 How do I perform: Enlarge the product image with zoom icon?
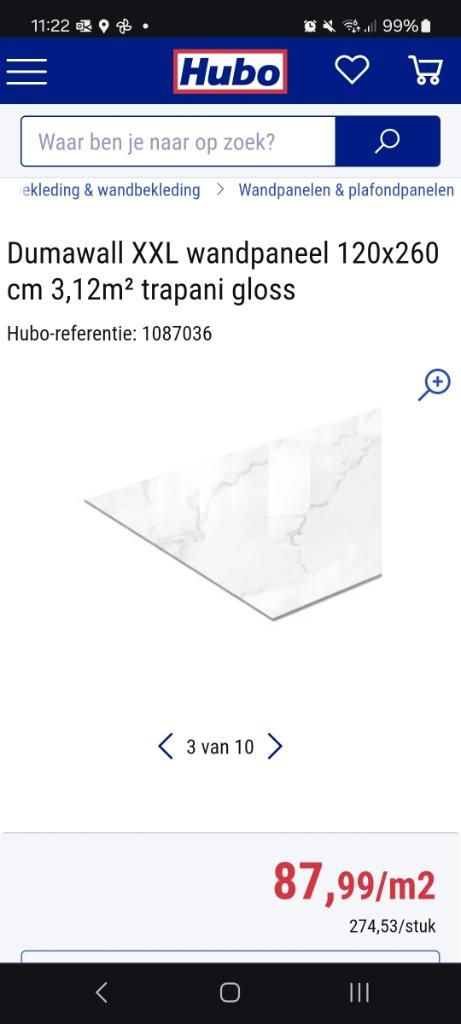[434, 385]
